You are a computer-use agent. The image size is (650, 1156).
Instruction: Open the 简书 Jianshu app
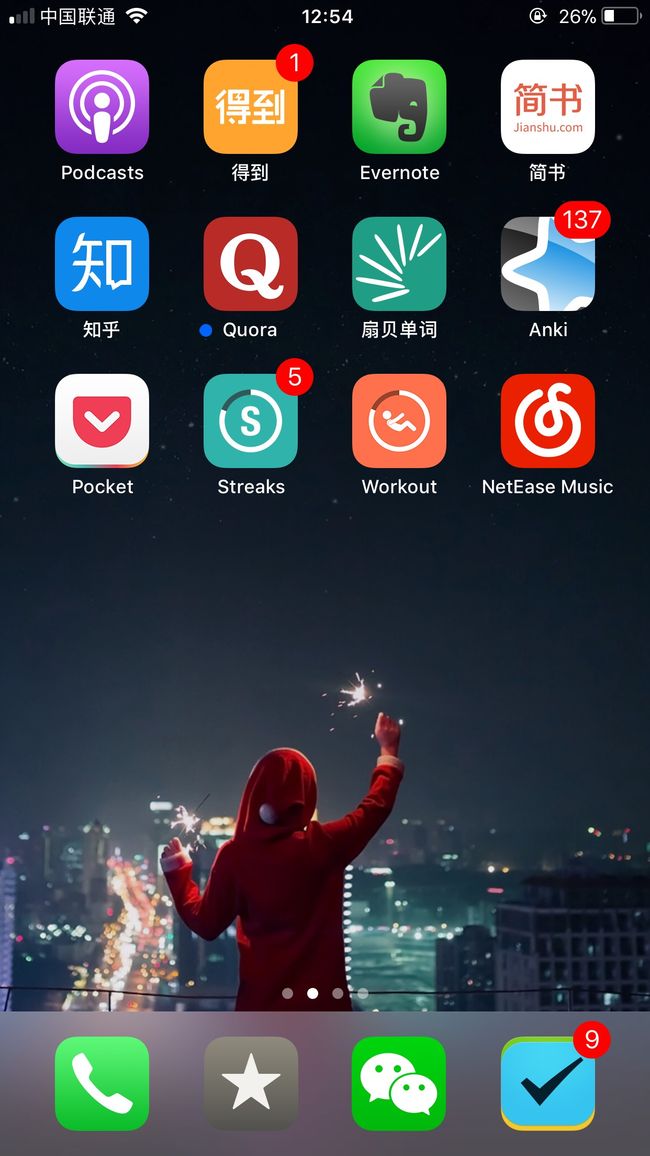pos(548,107)
